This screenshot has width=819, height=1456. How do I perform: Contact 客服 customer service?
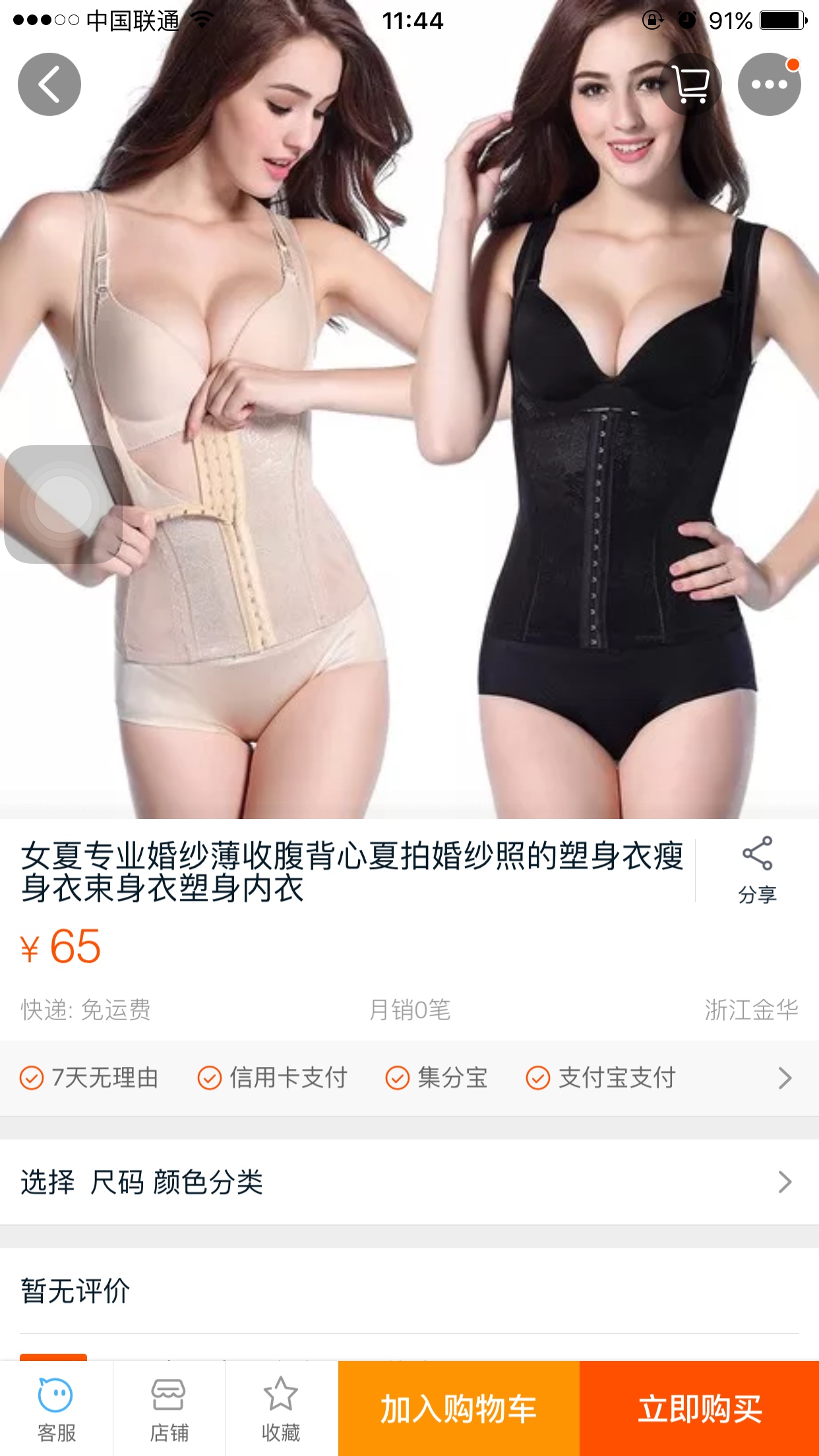point(56,1409)
